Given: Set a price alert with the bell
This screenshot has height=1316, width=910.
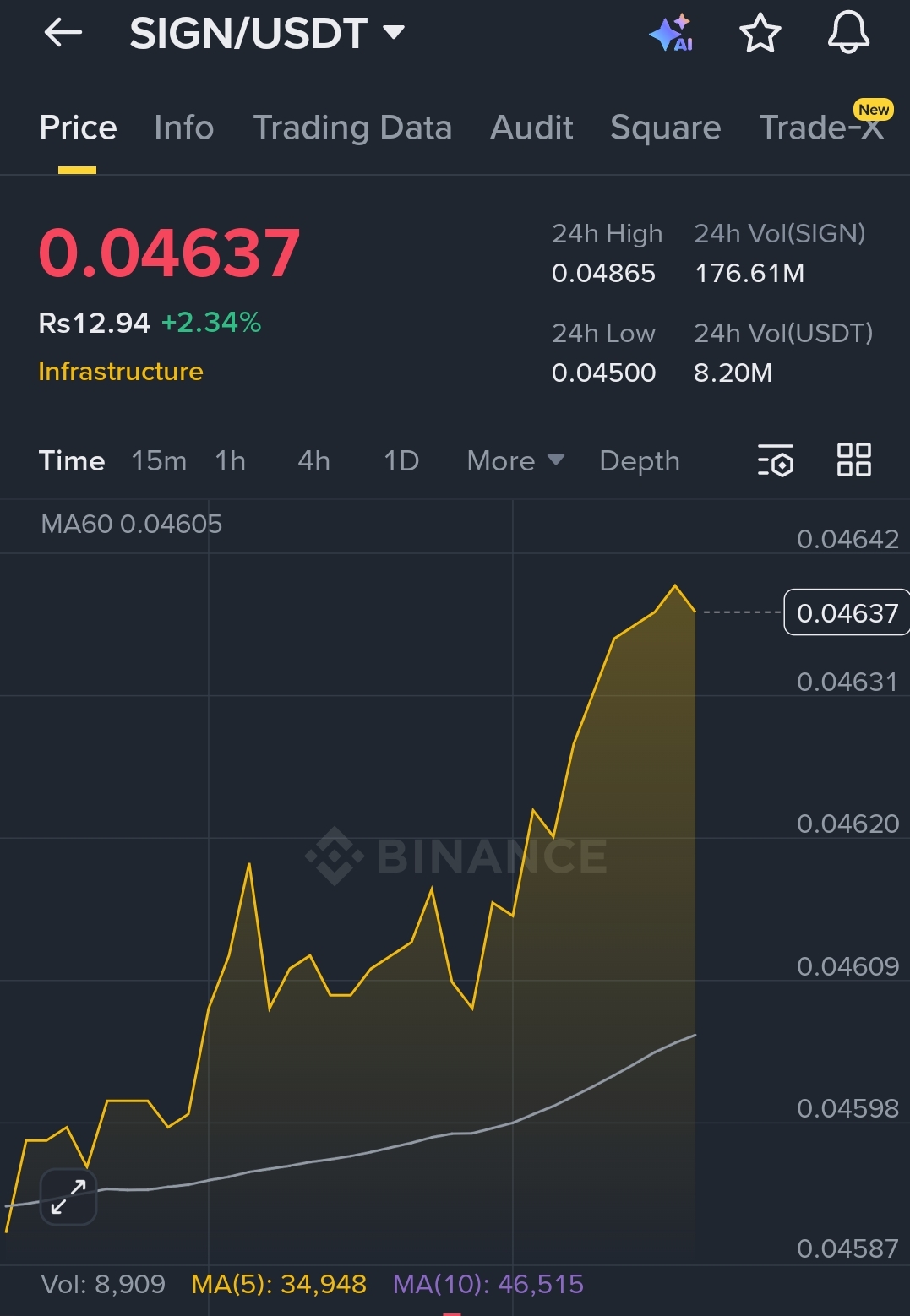Looking at the screenshot, I should pos(847,34).
